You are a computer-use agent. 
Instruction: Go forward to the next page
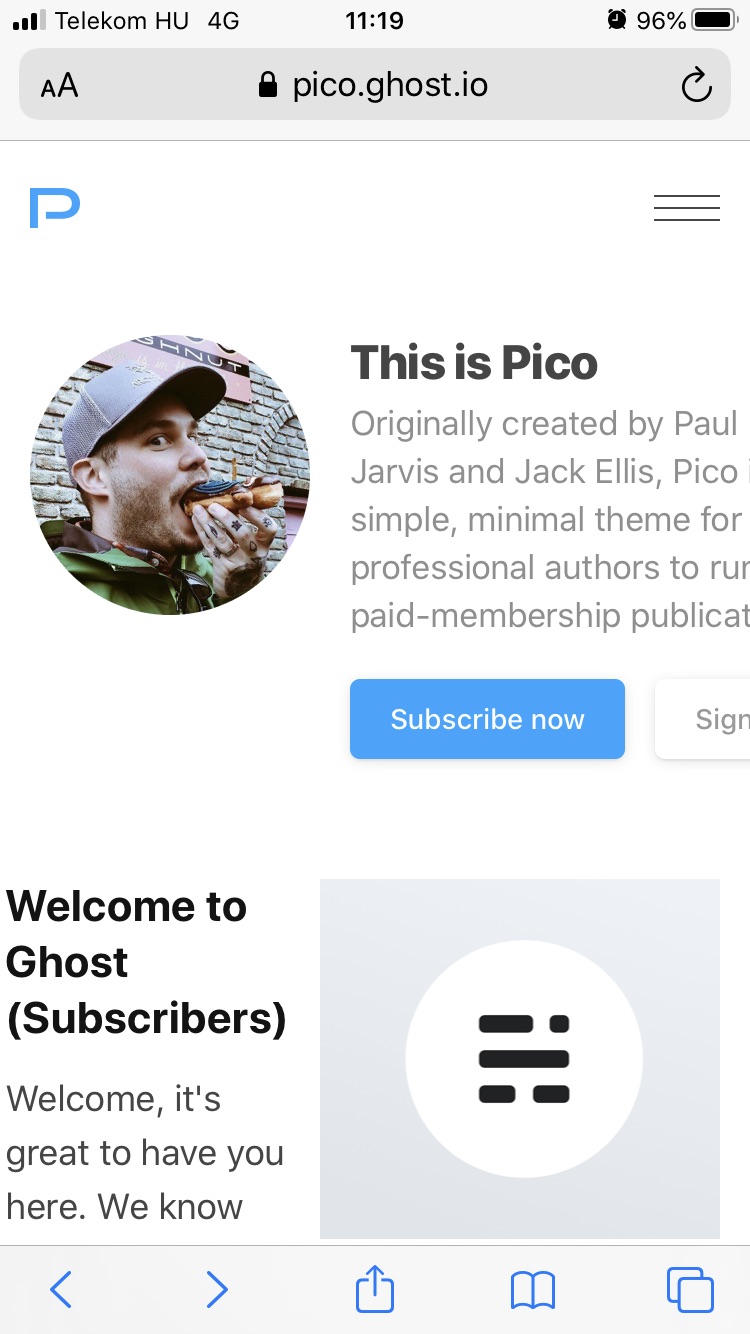coord(216,1290)
